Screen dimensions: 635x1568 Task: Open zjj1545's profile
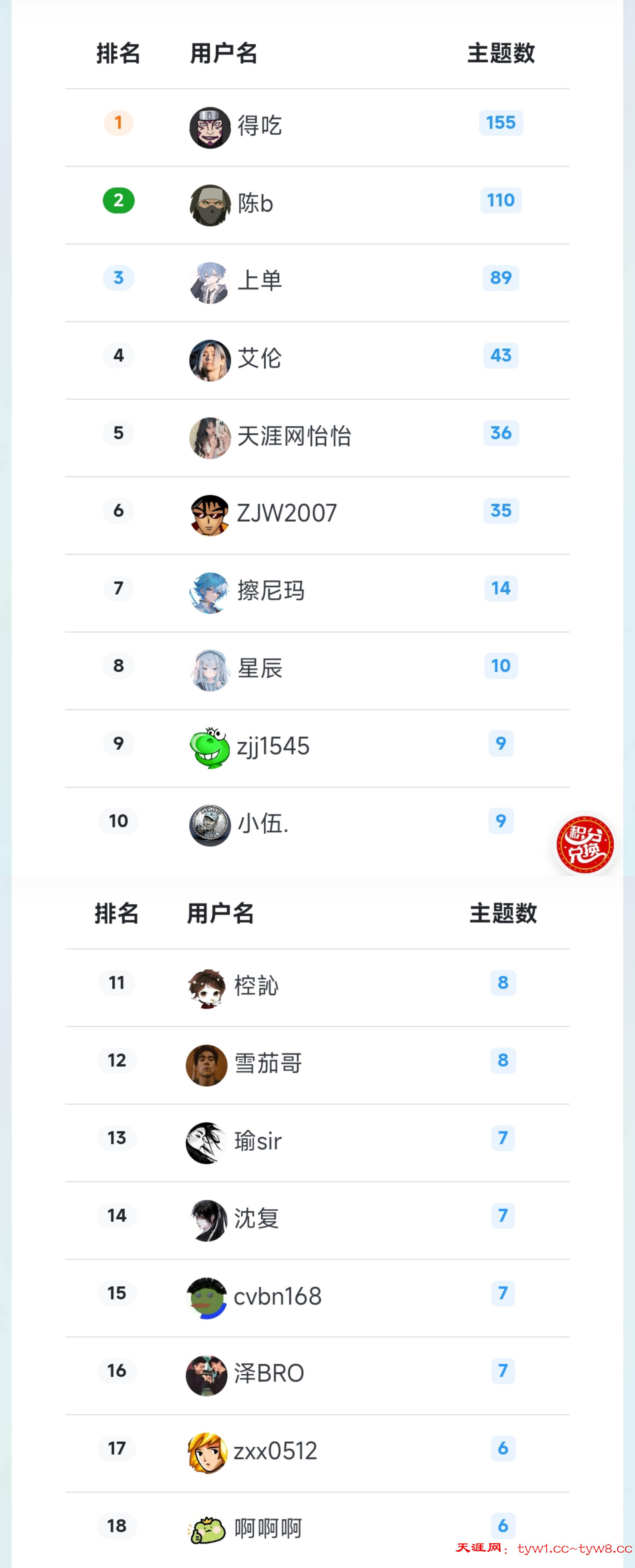coord(273,746)
